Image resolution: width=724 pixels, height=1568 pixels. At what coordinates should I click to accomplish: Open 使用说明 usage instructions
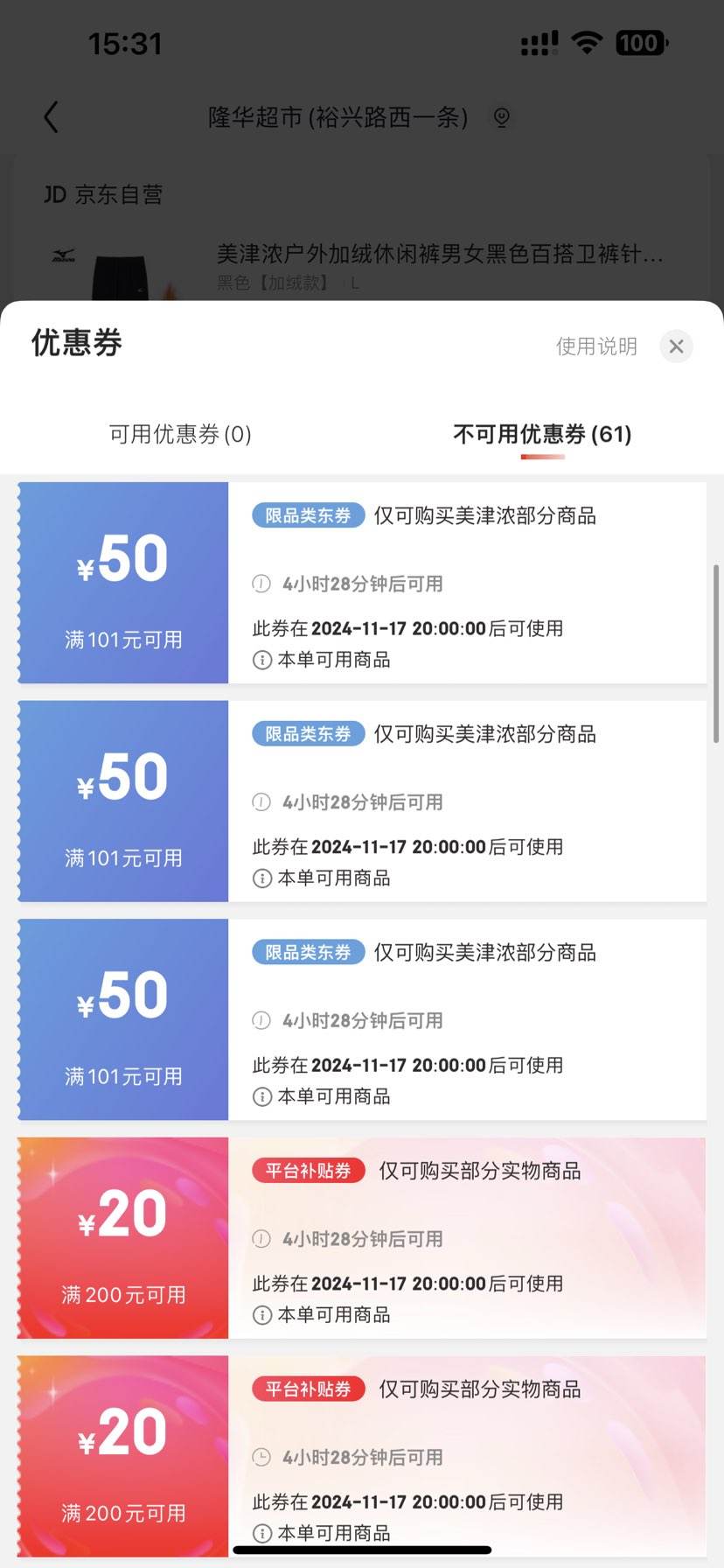click(596, 346)
